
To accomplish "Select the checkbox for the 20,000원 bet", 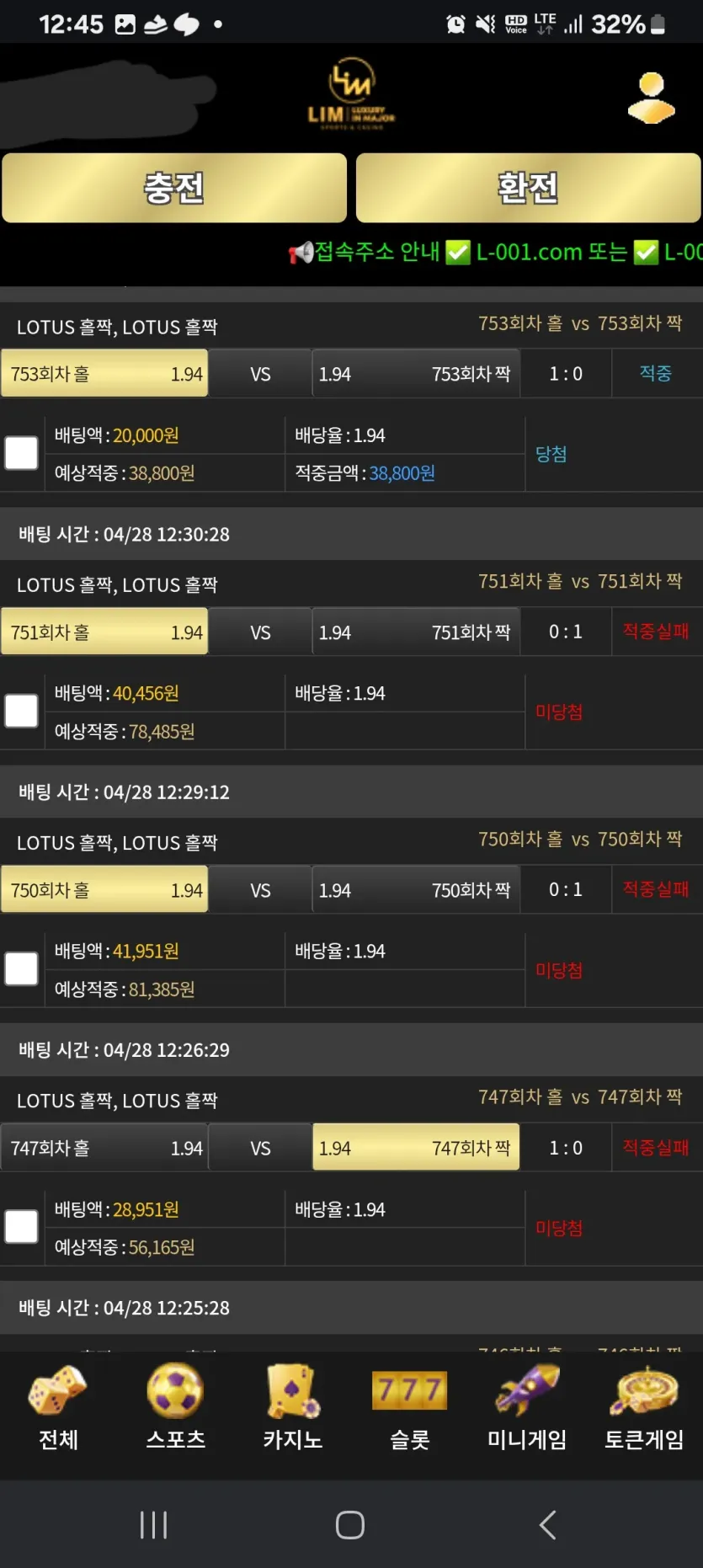I will tap(21, 453).
